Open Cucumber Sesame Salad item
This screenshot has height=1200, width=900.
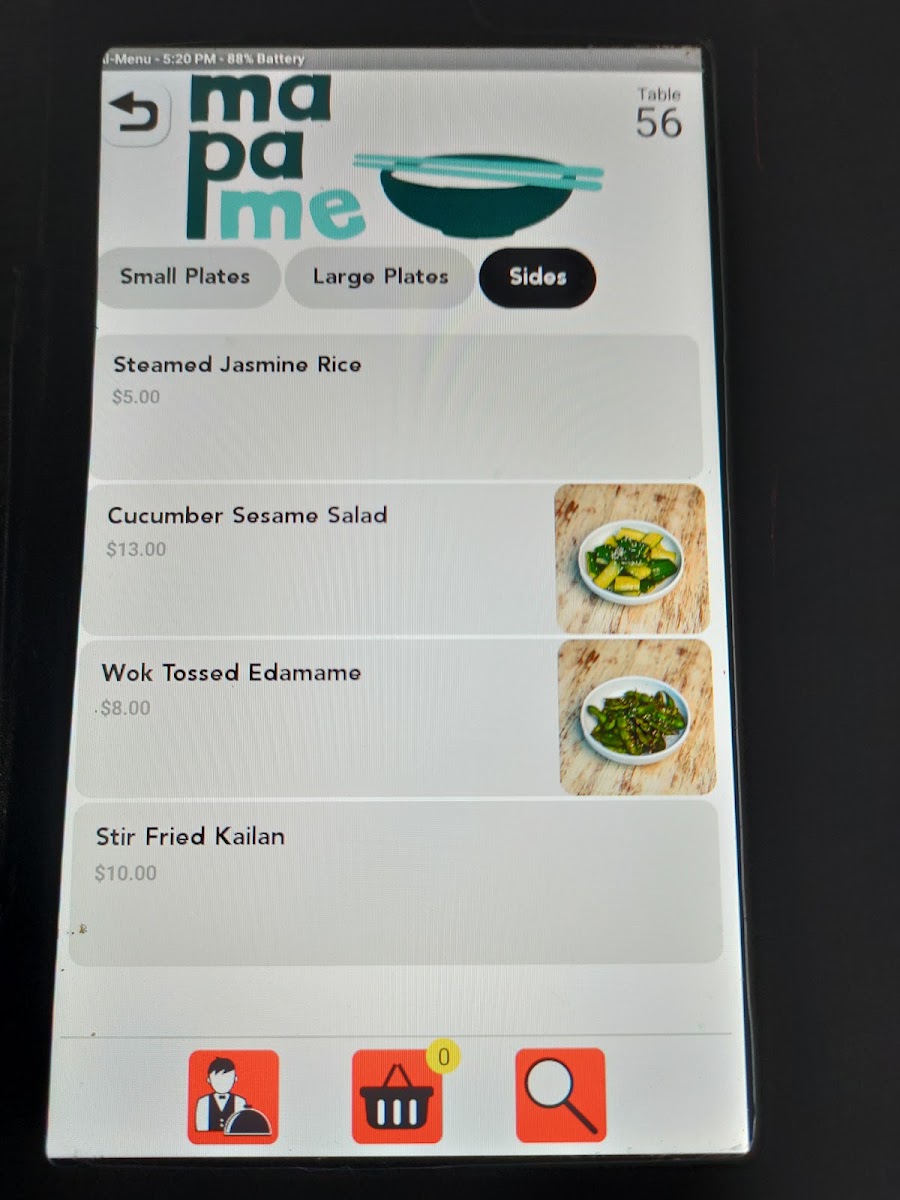click(394, 560)
